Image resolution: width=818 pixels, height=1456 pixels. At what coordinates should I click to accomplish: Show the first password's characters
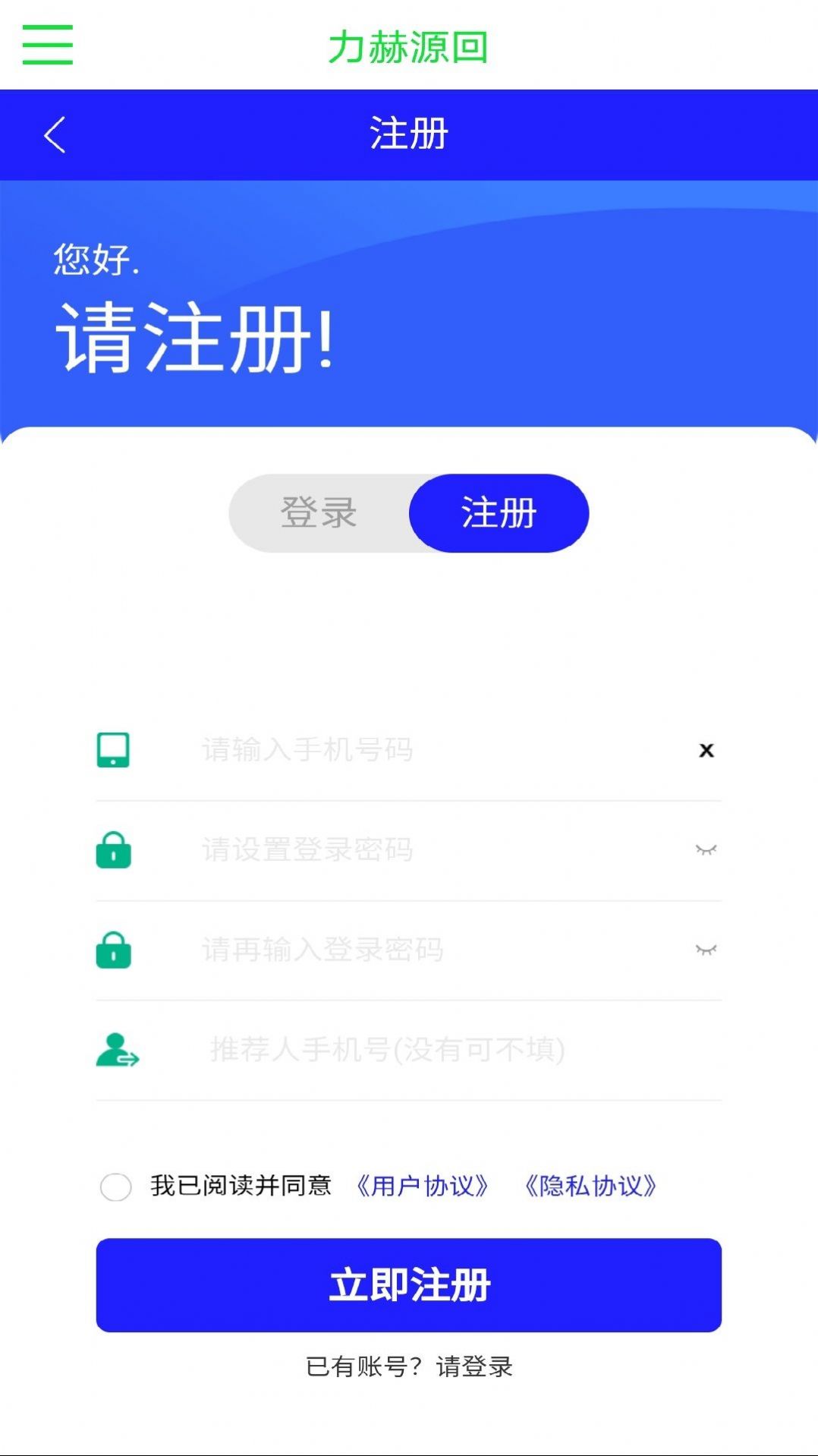[706, 849]
